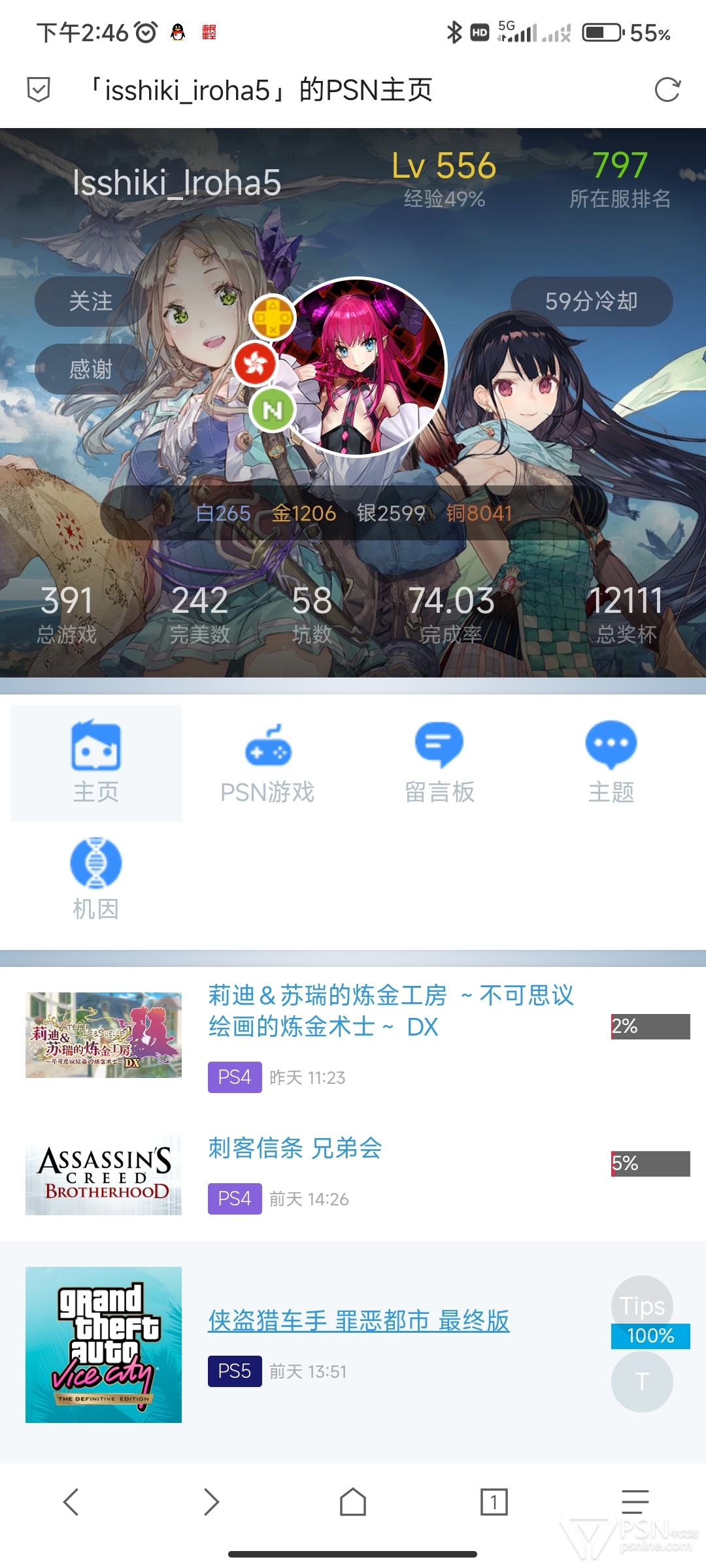Tap the 59分冷却 button
Screen dimensions: 706x1568
click(x=592, y=301)
